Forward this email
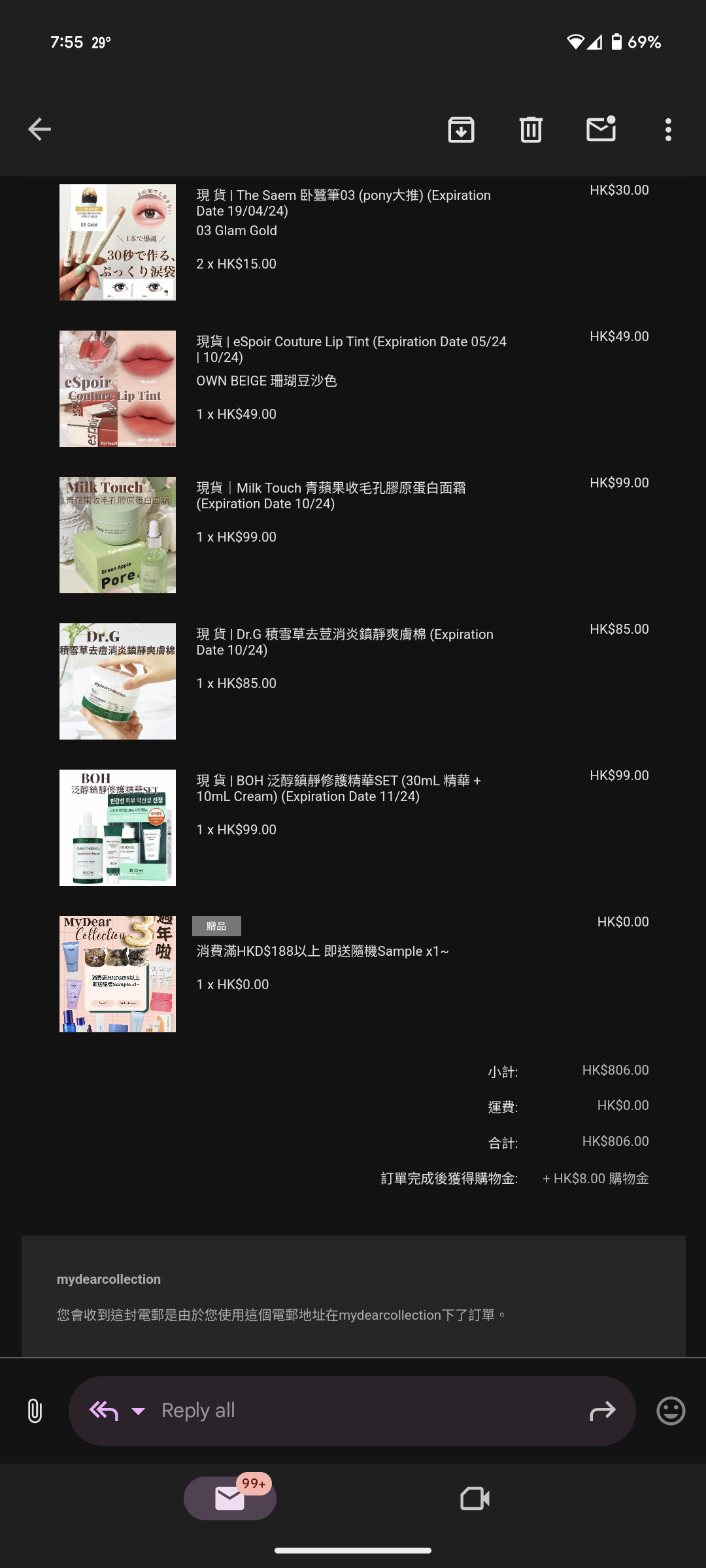The width and height of the screenshot is (706, 1568). click(x=602, y=1411)
